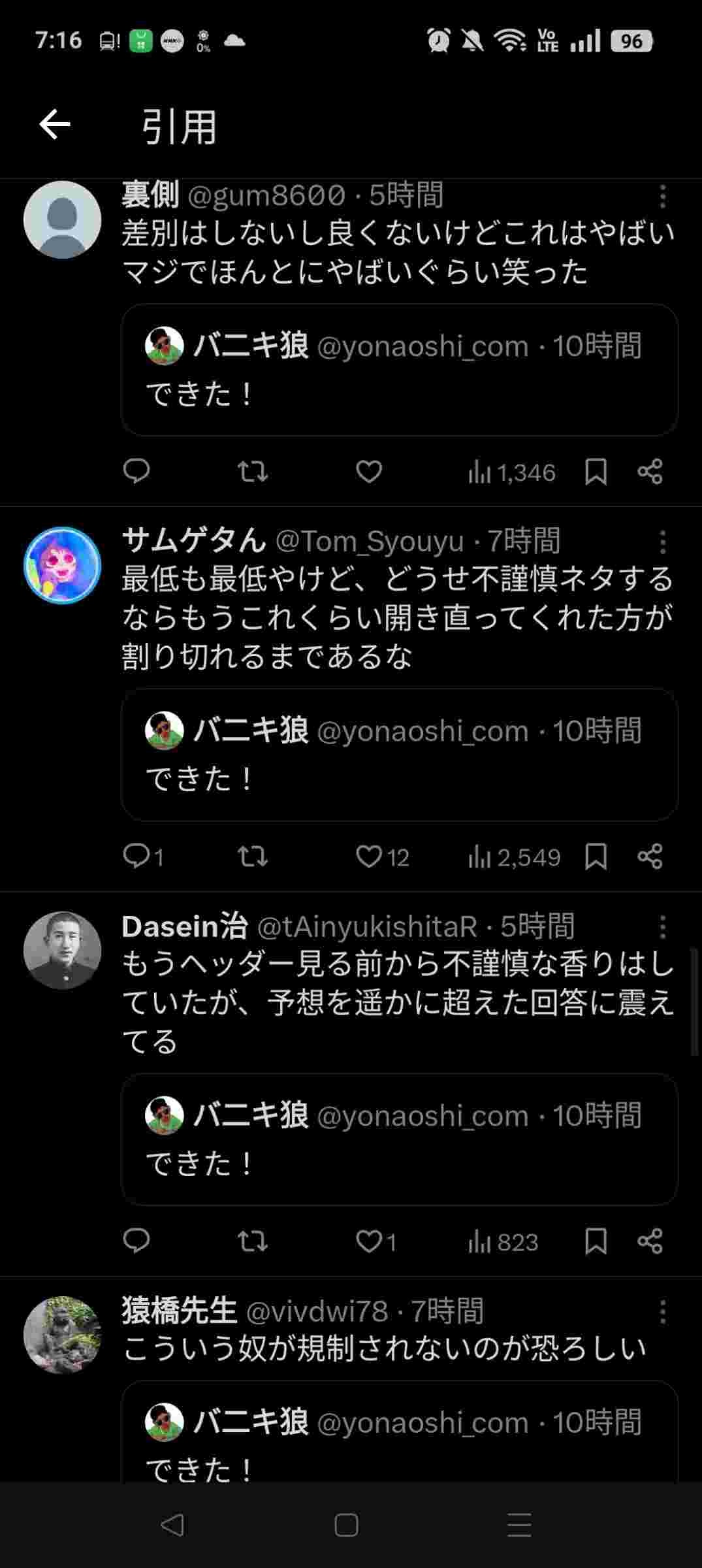Share 裏側's quote post
Screen dimensions: 702x1568
pos(650,472)
